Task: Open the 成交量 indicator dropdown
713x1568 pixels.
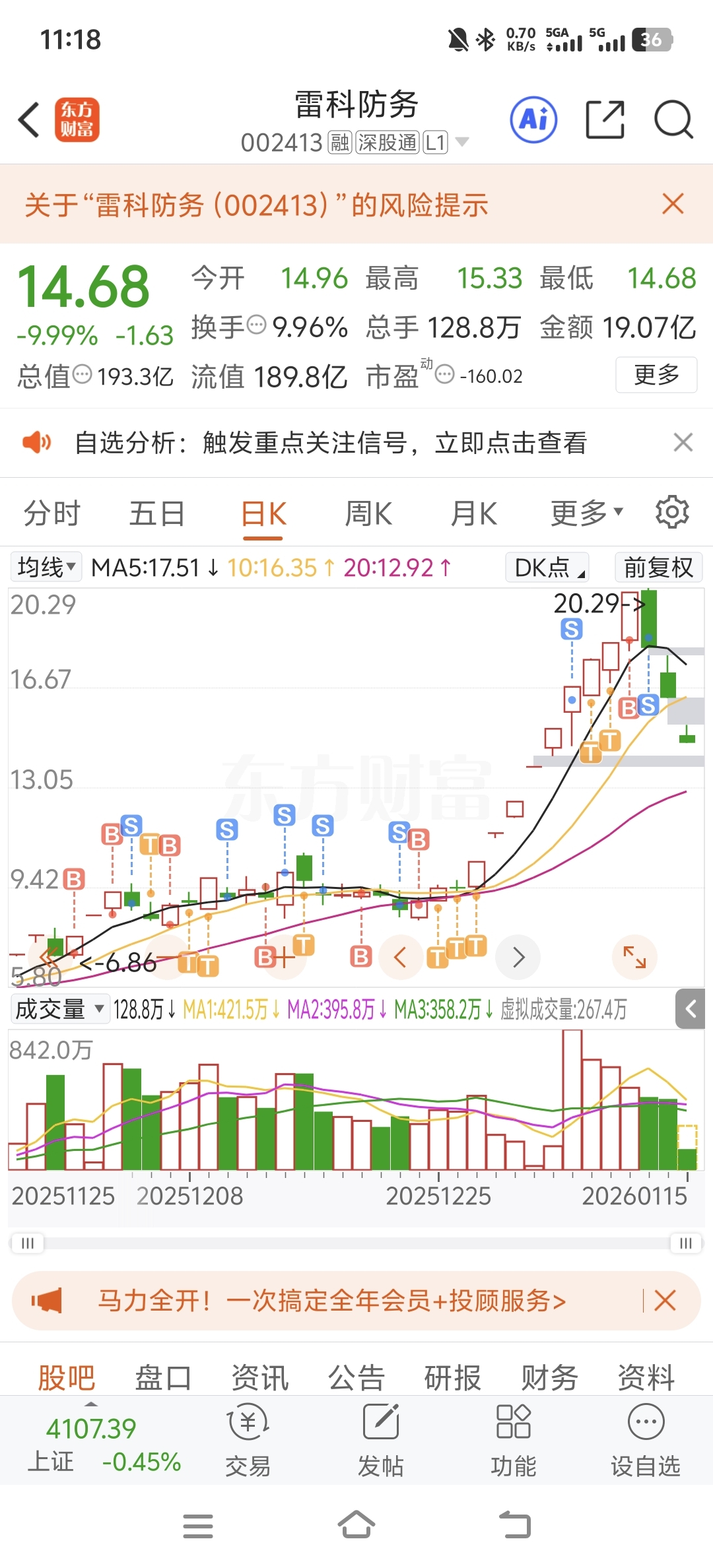Action: point(59,1009)
